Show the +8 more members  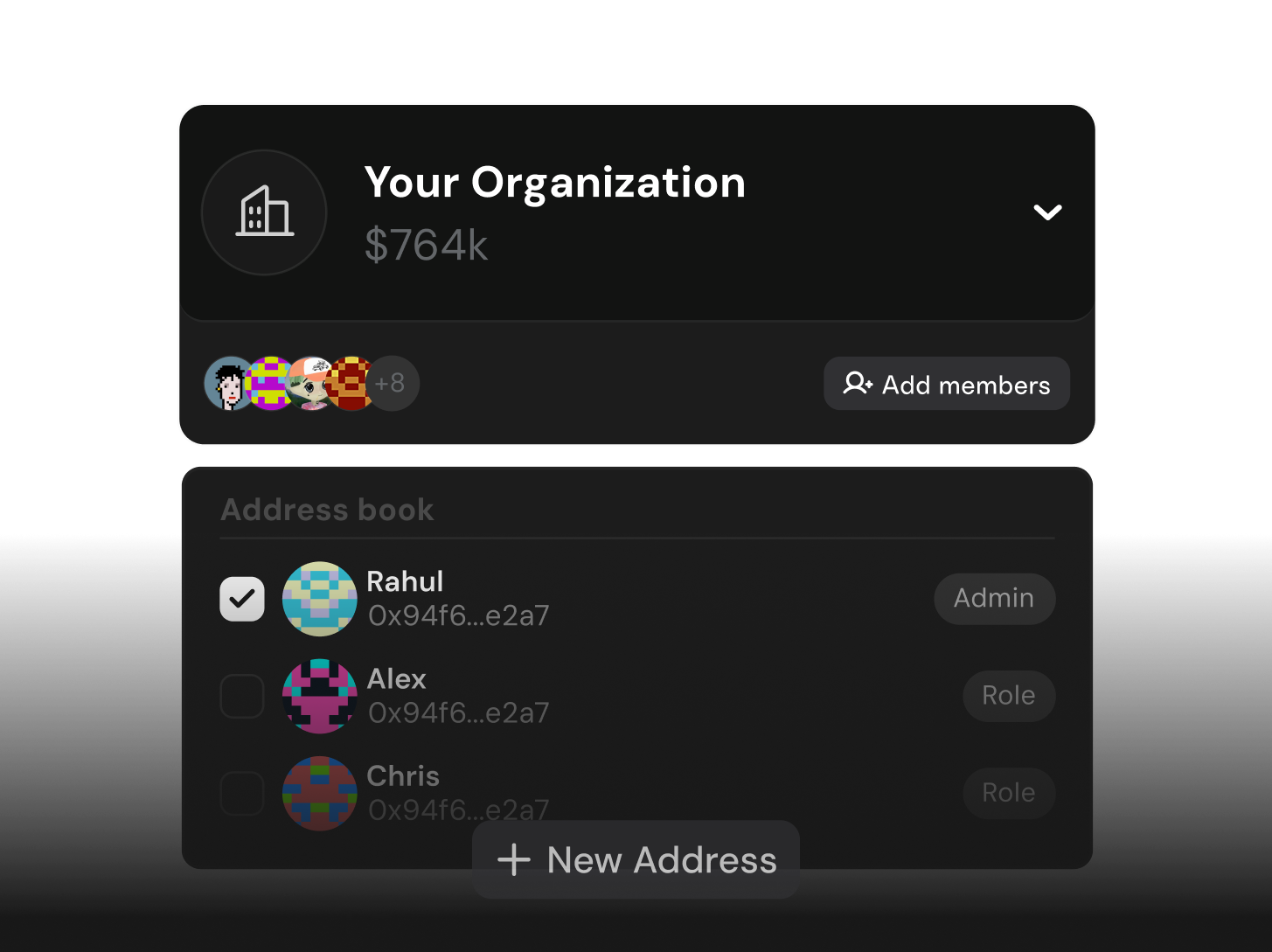point(392,383)
